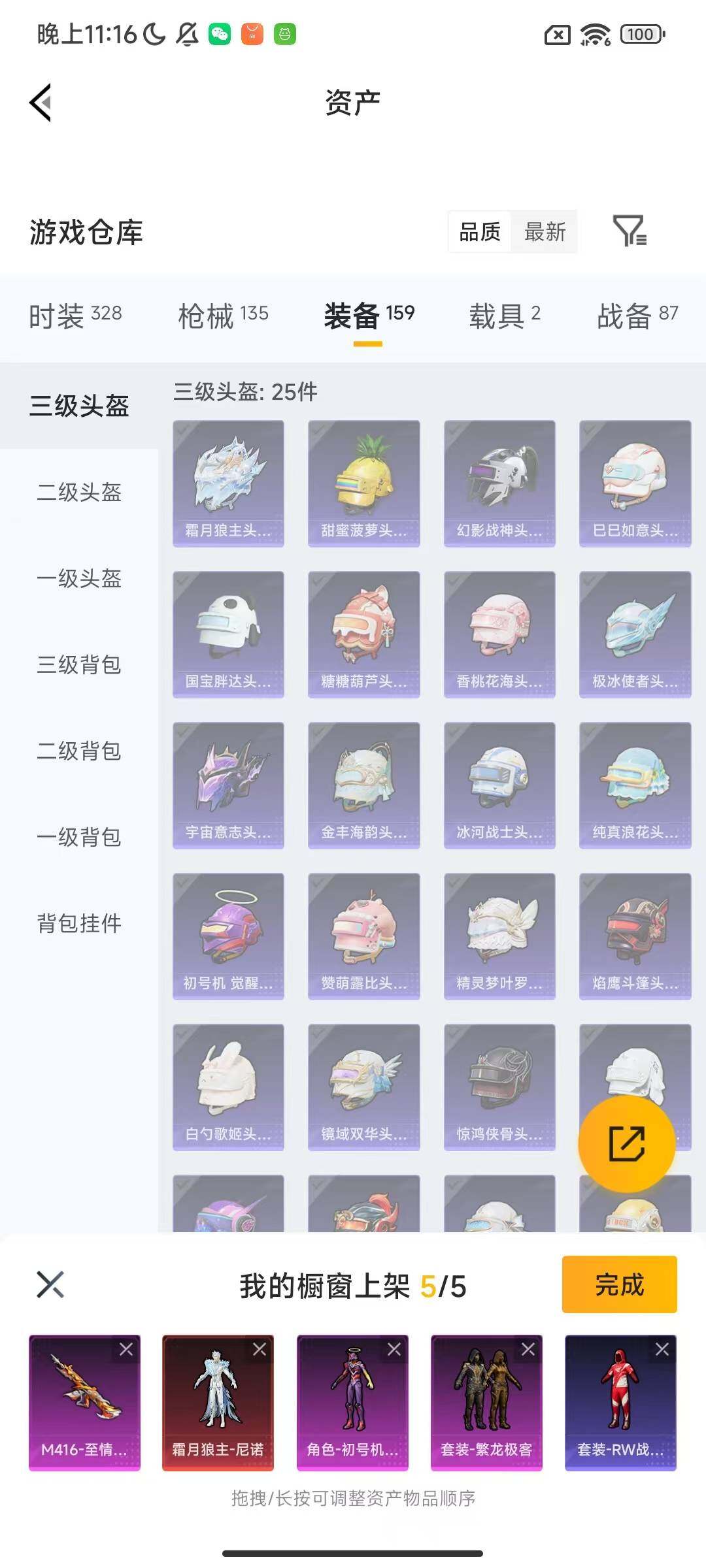Tap the back arrow to leave 资产 page
The height and width of the screenshot is (1568, 706).
coord(39,103)
